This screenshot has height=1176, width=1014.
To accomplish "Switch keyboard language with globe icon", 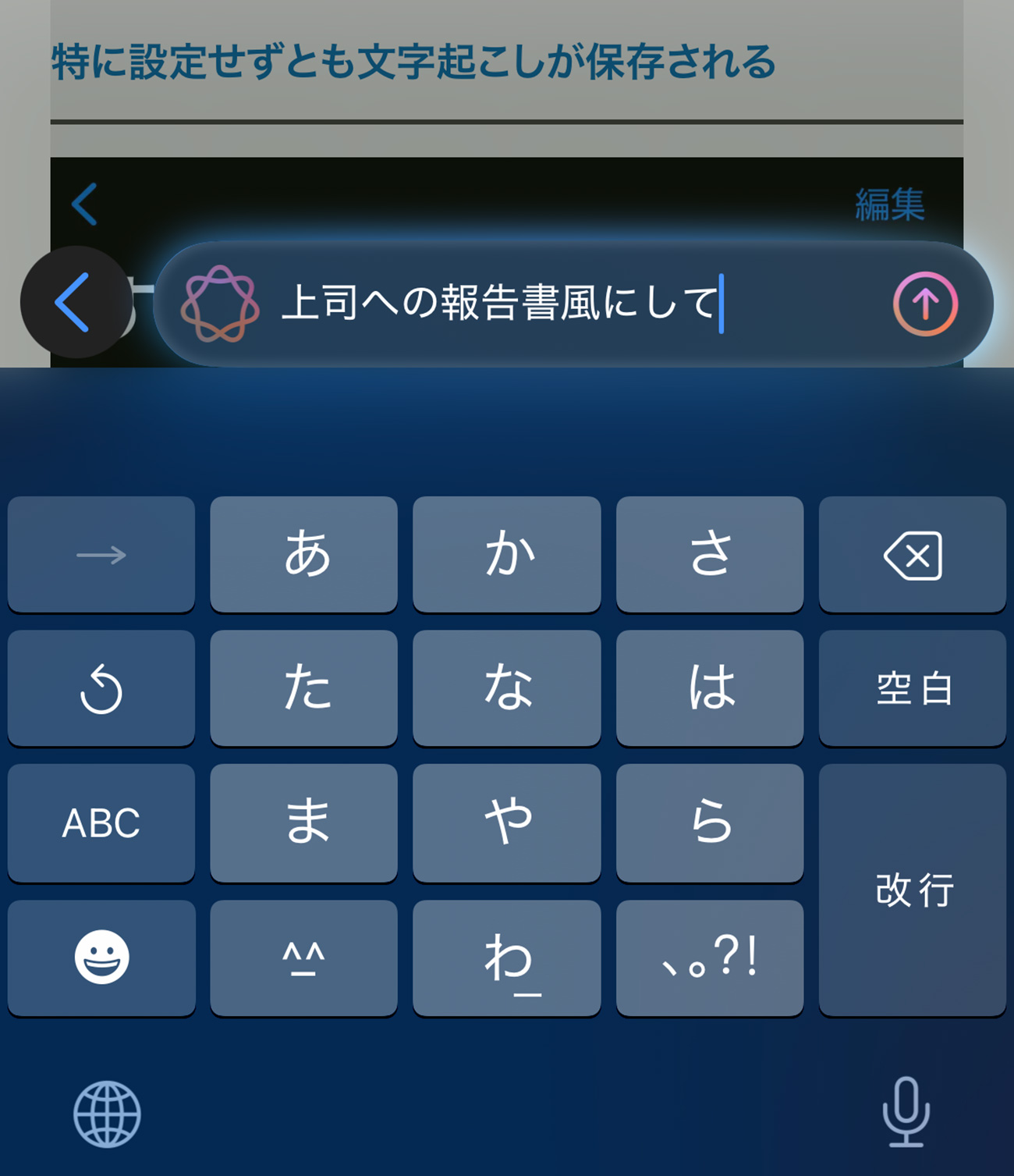I will click(x=107, y=1114).
